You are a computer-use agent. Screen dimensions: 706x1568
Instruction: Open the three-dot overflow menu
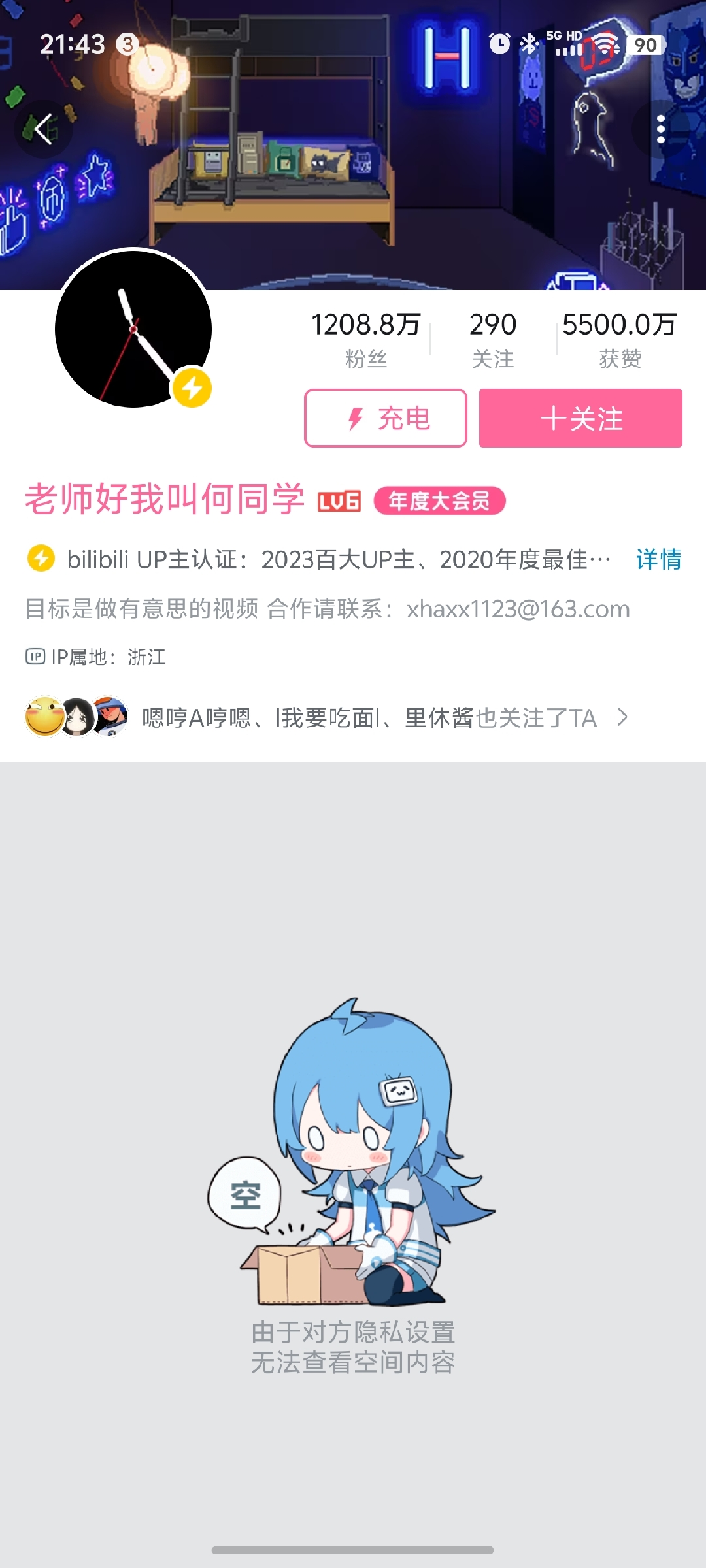(x=660, y=129)
